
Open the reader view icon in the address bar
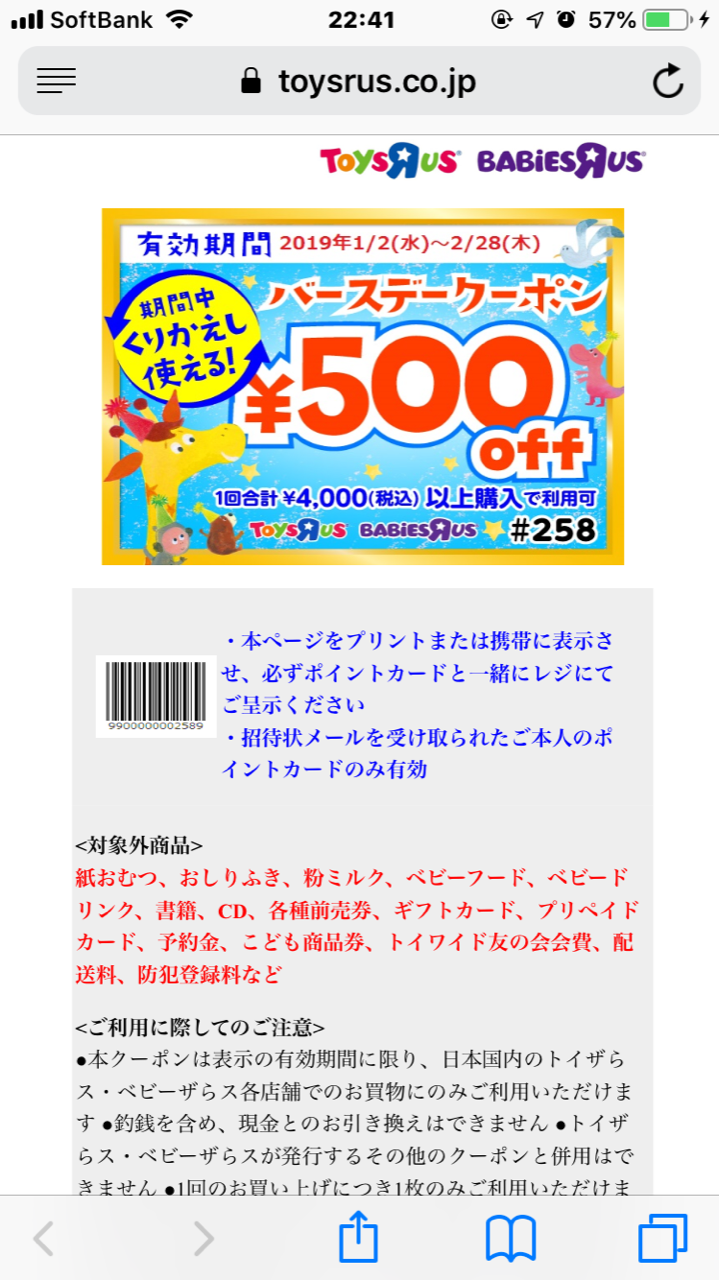tap(56, 81)
